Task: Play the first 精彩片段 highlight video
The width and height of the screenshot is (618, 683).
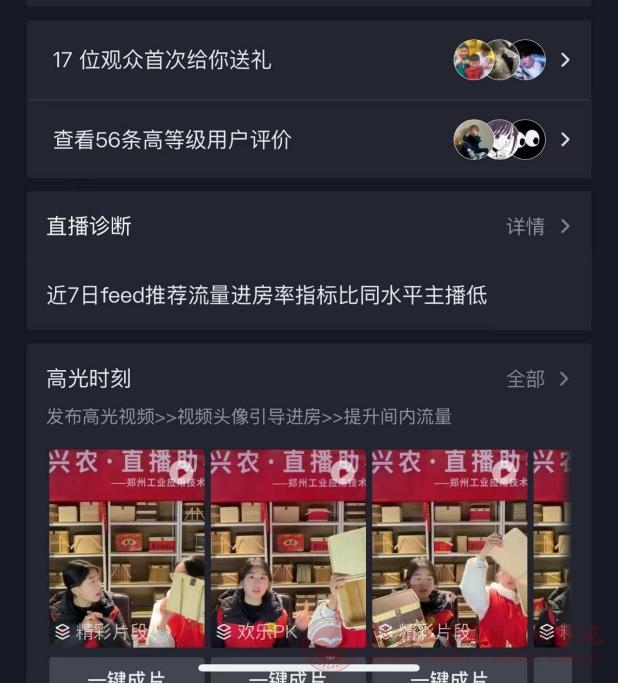Action: click(127, 548)
